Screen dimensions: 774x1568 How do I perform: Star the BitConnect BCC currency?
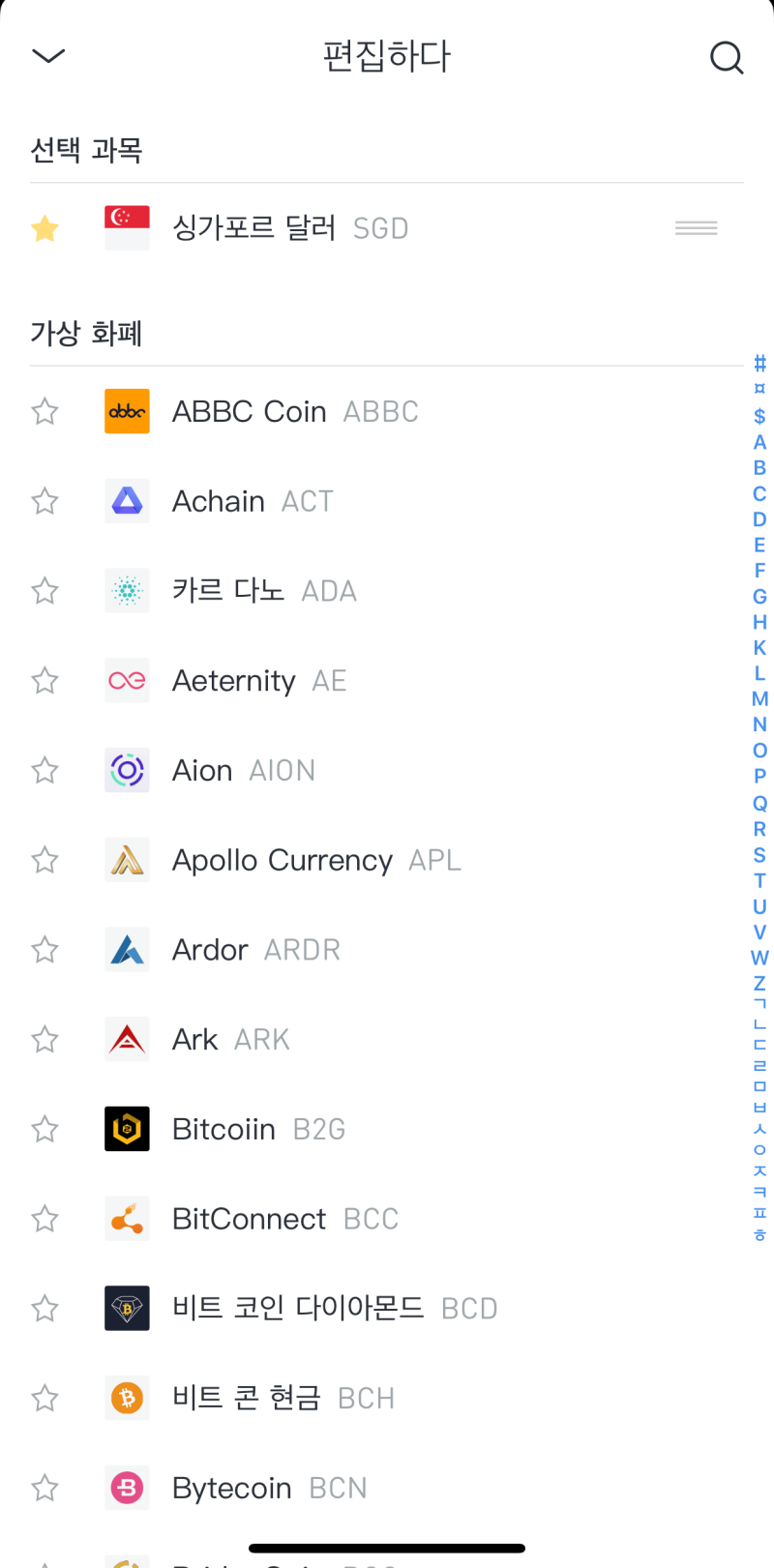pyautogui.click(x=45, y=1219)
